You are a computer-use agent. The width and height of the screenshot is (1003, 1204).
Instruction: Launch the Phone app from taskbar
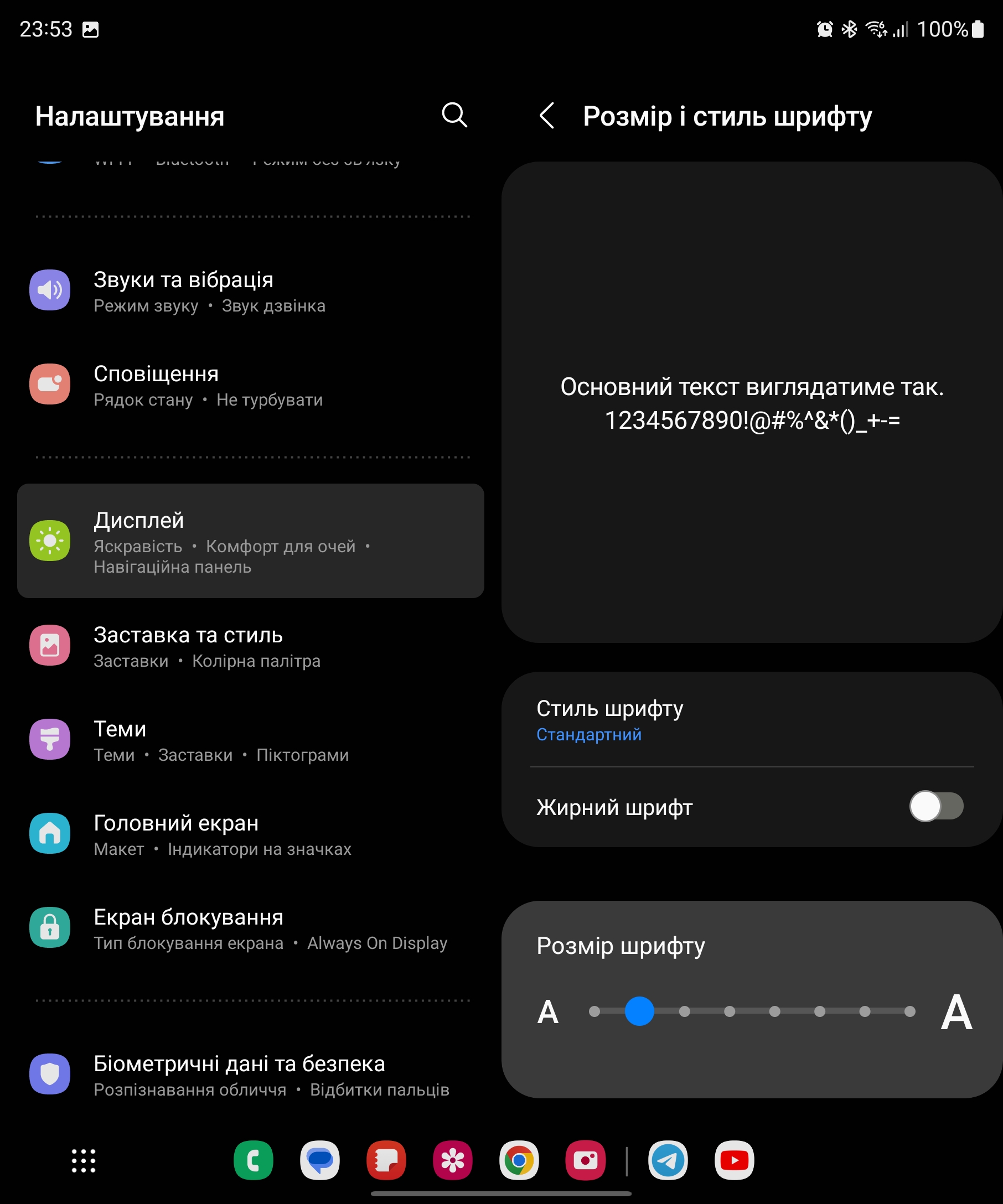pyautogui.click(x=254, y=1161)
